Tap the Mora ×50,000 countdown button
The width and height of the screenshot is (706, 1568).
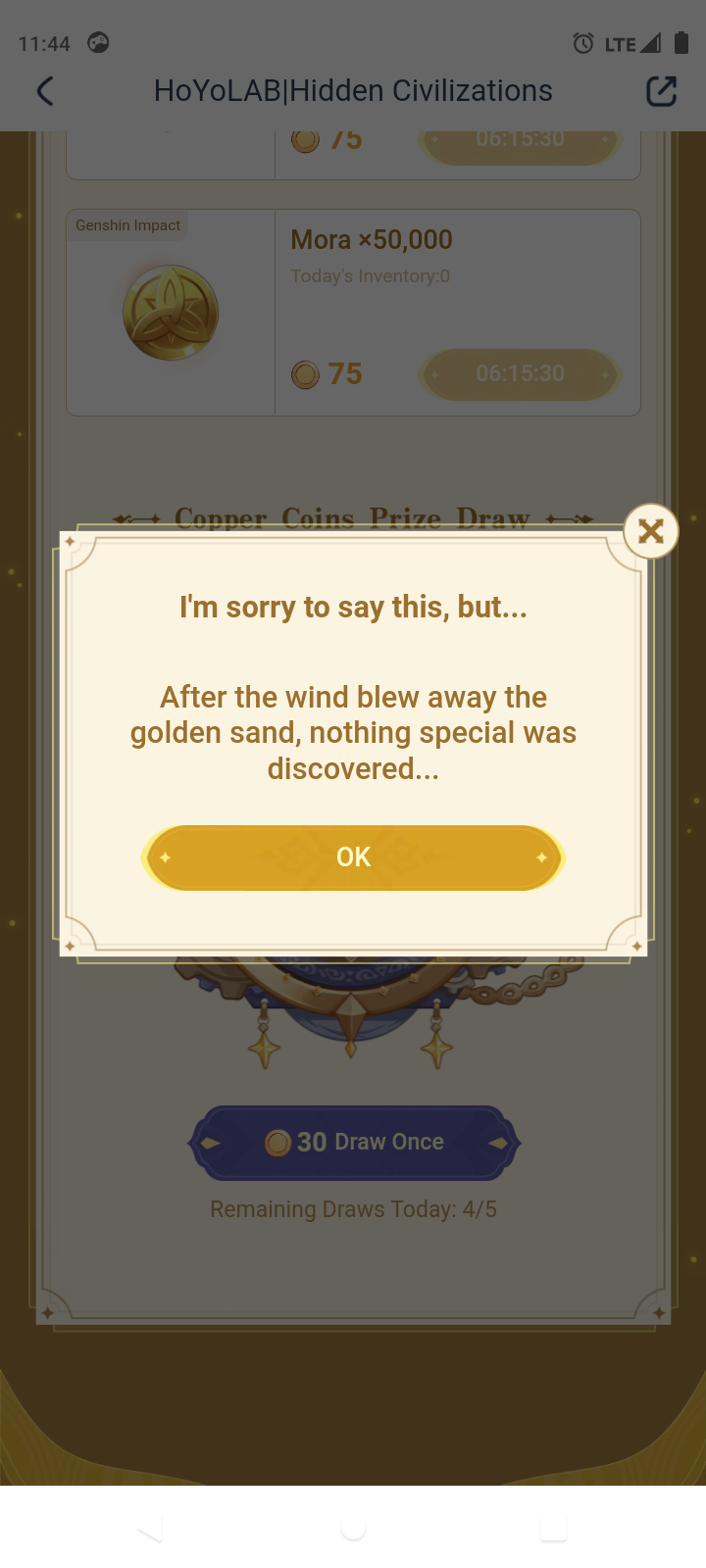pos(520,373)
